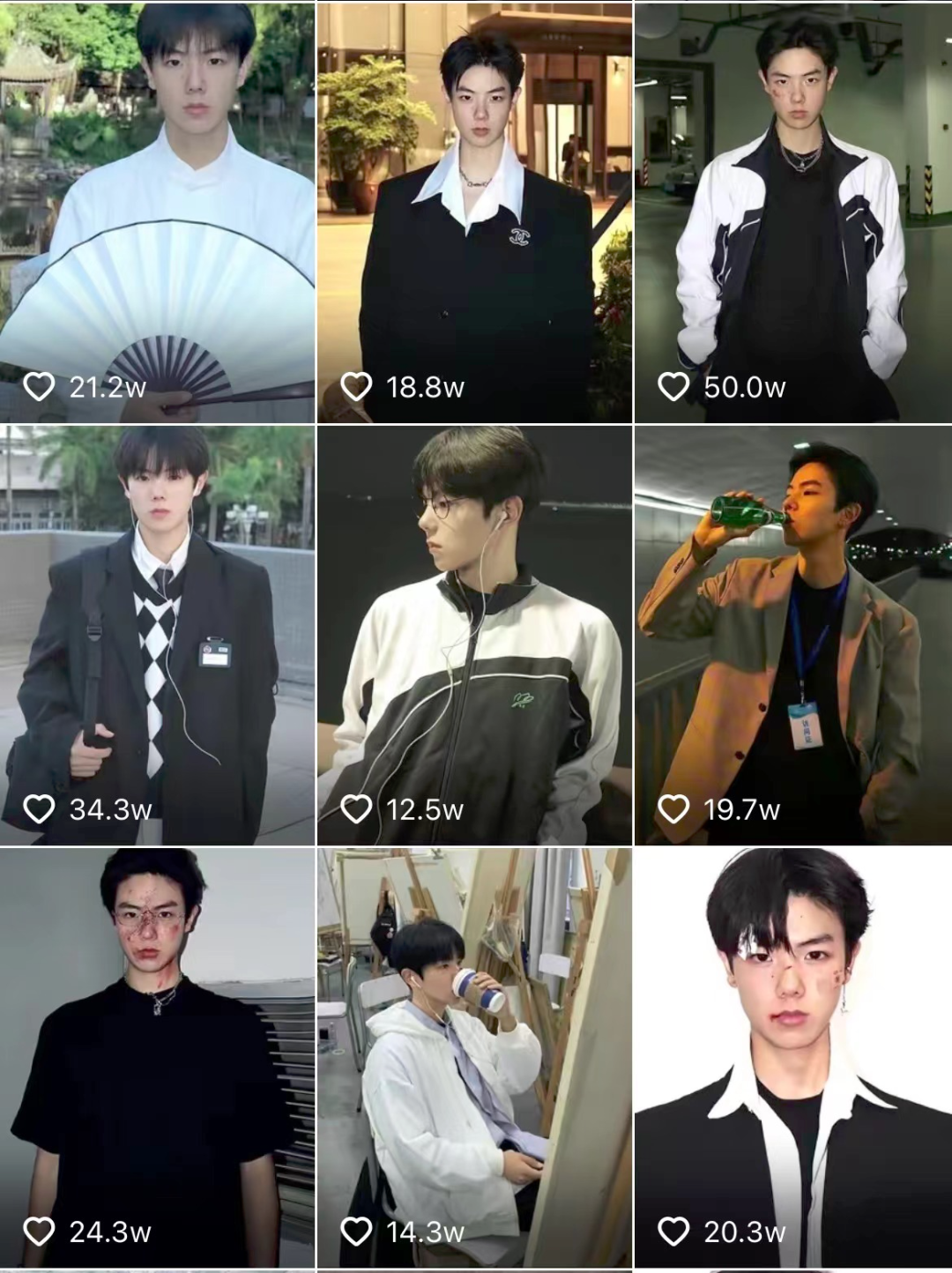Tap the video with 24.3w likes

click(x=157, y=1058)
